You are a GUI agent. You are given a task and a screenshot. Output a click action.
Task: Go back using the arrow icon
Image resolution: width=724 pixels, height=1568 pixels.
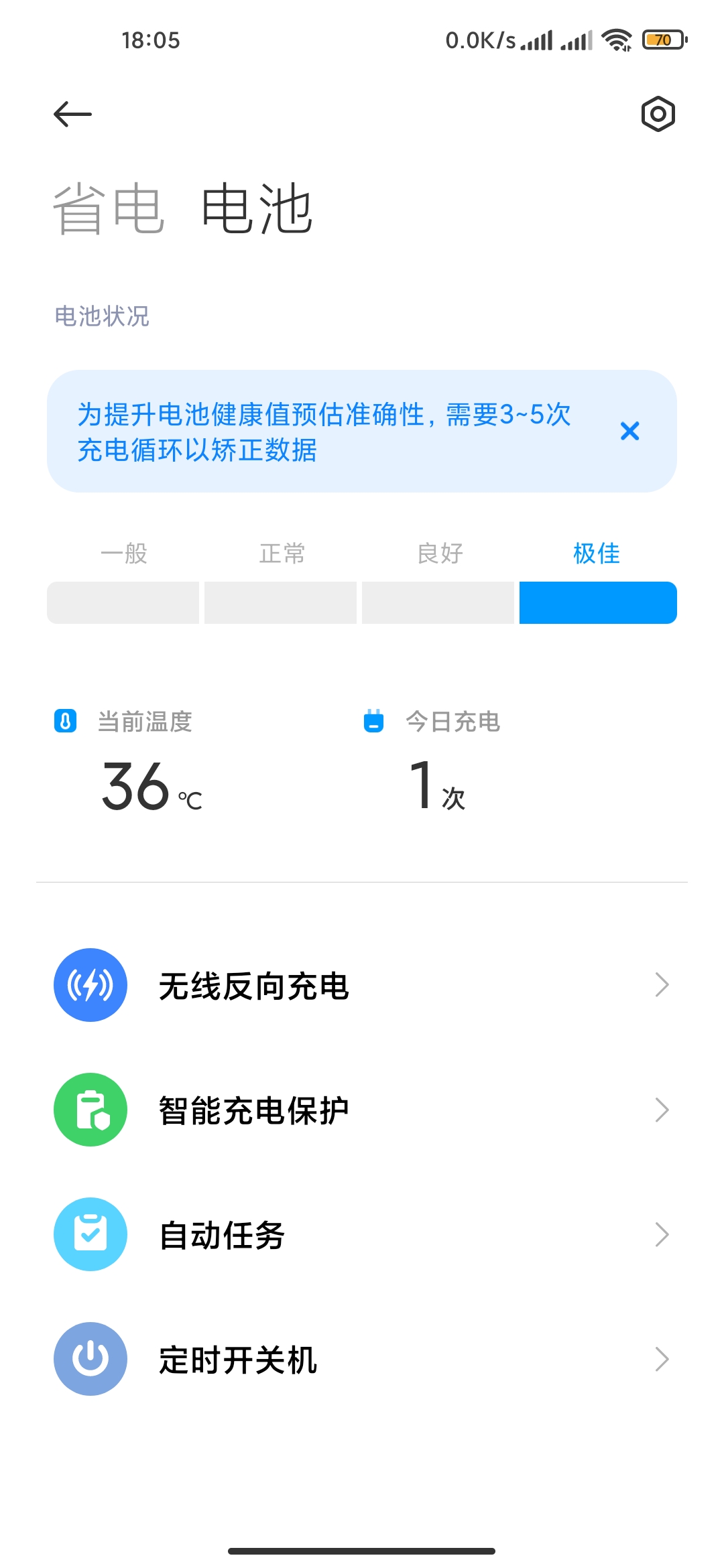(72, 114)
